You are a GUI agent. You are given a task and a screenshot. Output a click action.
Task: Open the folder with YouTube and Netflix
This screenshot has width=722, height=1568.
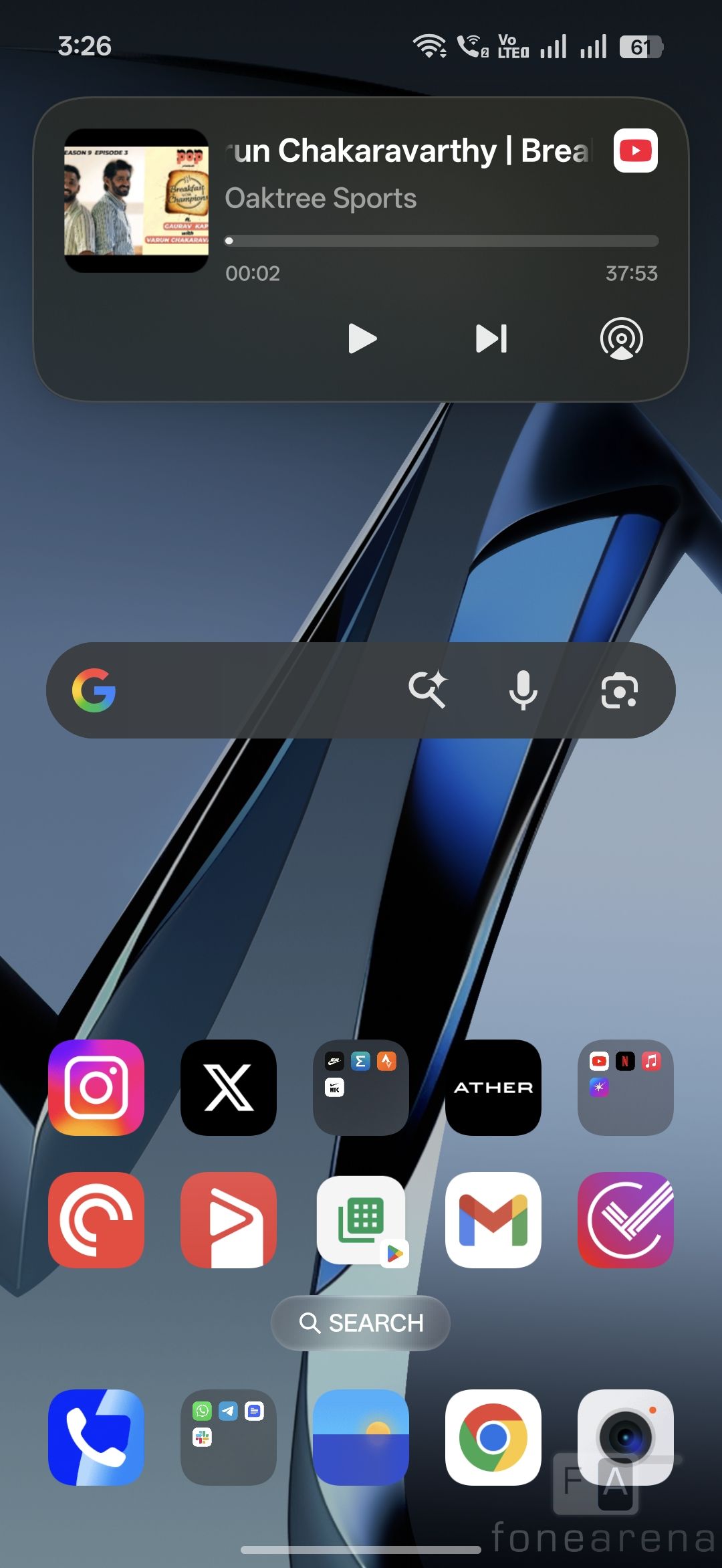coord(626,1088)
